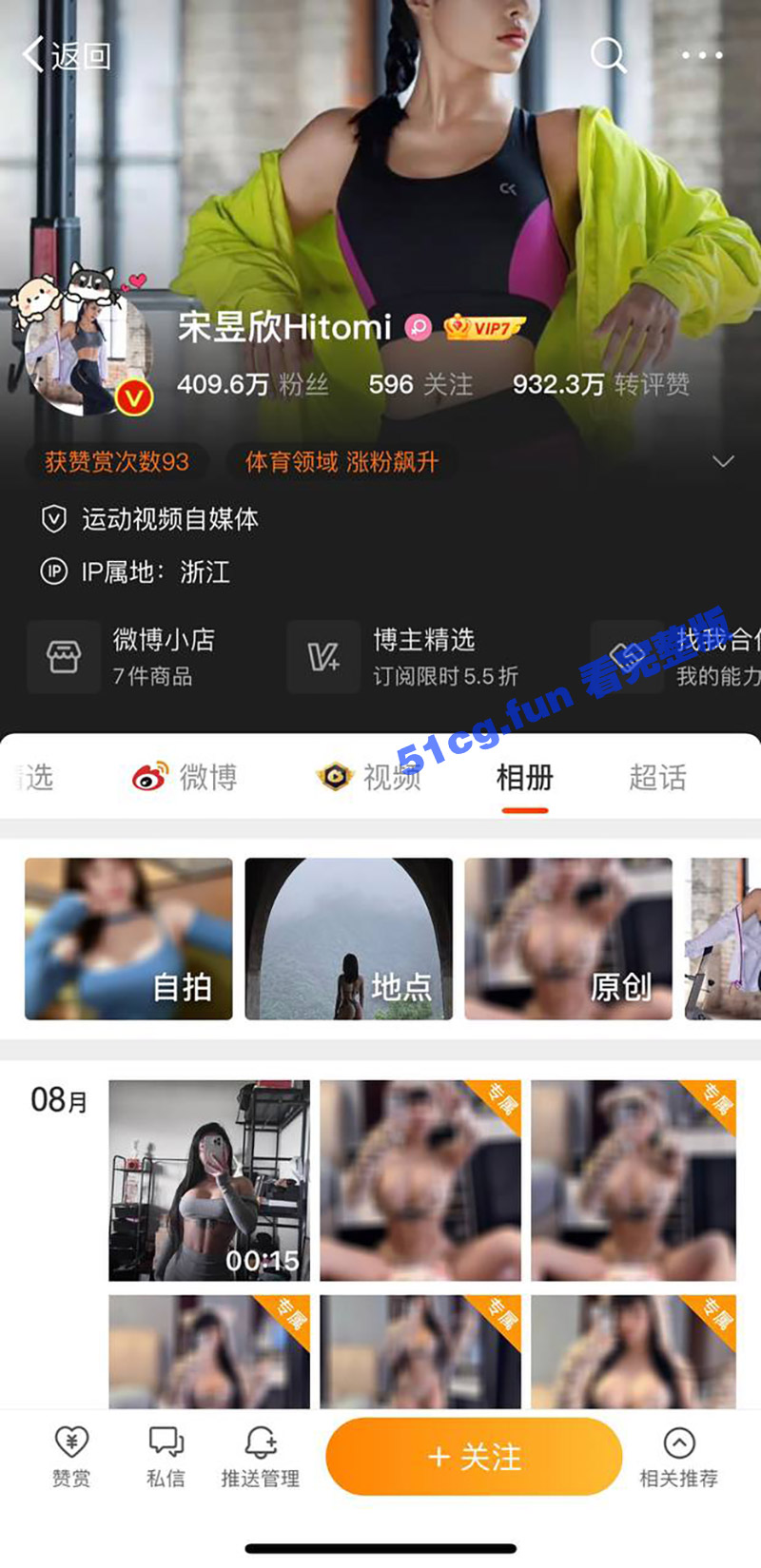Viewport: 761px width, 1568px height.
Task: Play the 00:15 video thumbnail
Action: [x=209, y=1180]
